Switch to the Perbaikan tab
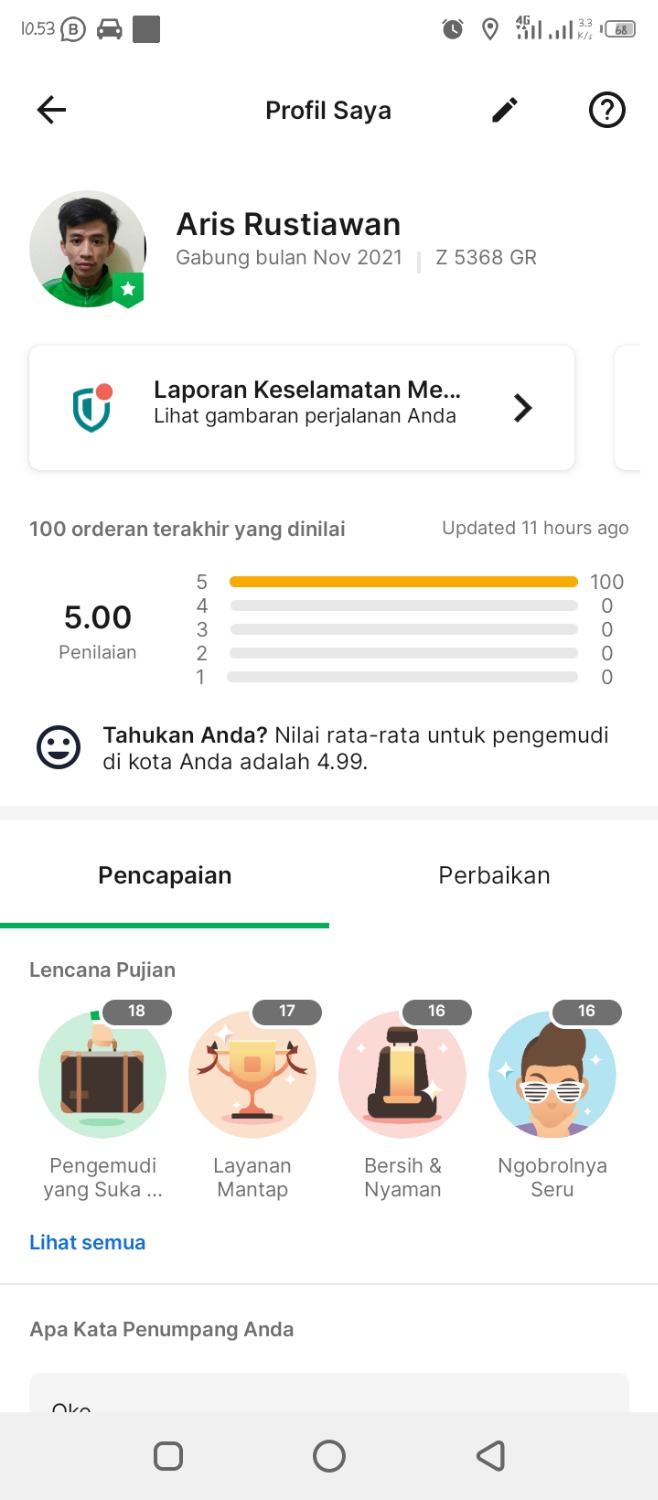This screenshot has height=1500, width=658. coord(494,875)
